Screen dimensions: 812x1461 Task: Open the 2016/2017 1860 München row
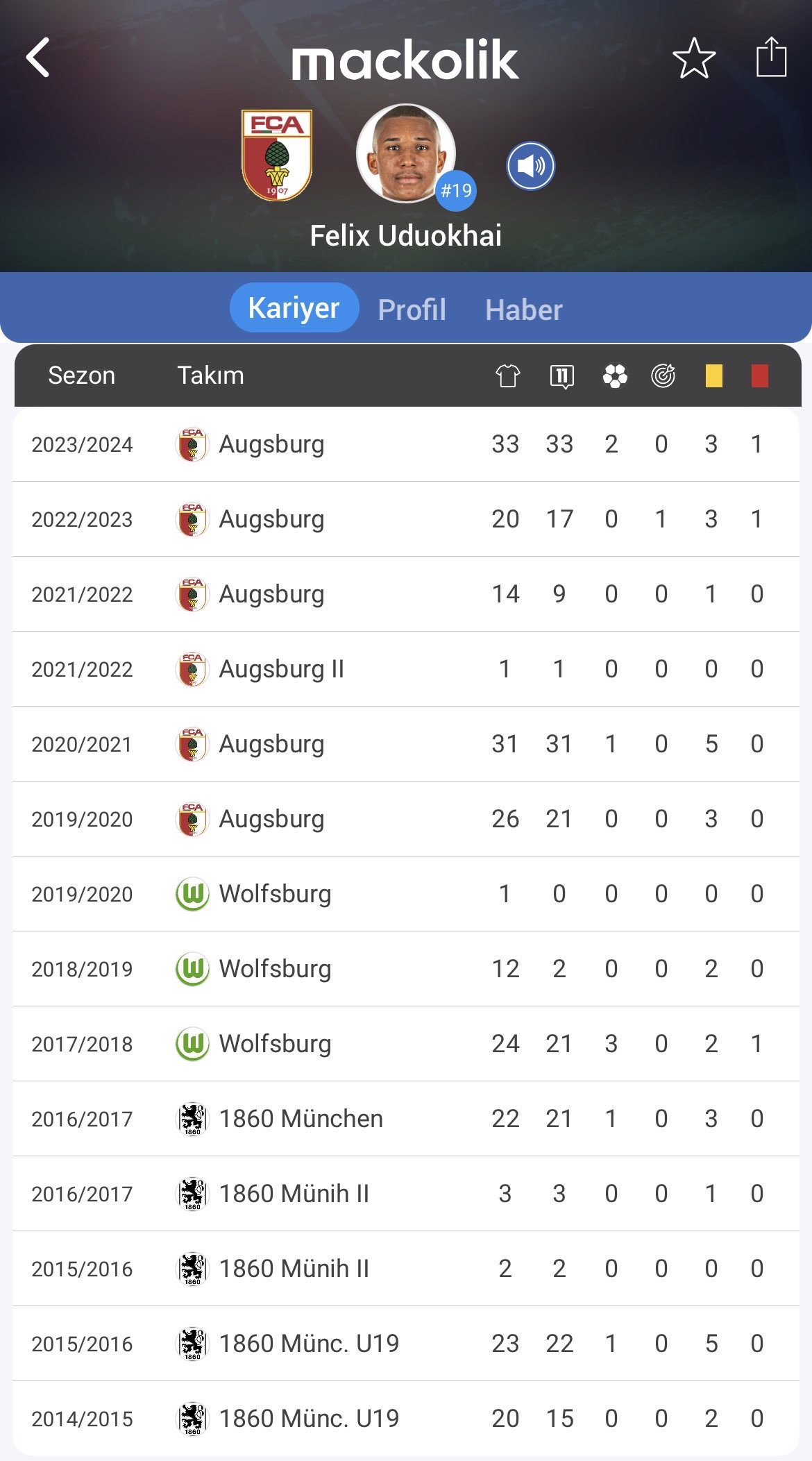tap(406, 1119)
